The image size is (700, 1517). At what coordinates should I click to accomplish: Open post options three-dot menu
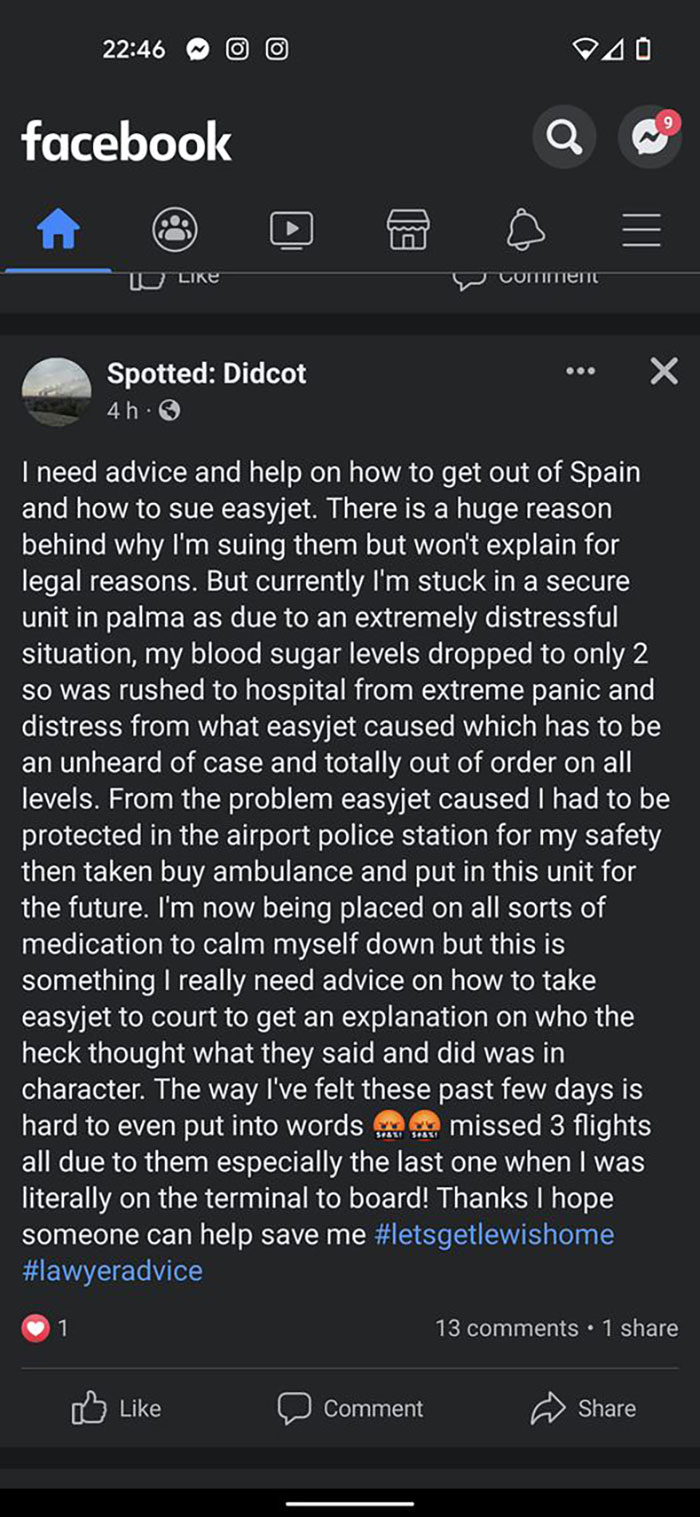(x=580, y=372)
